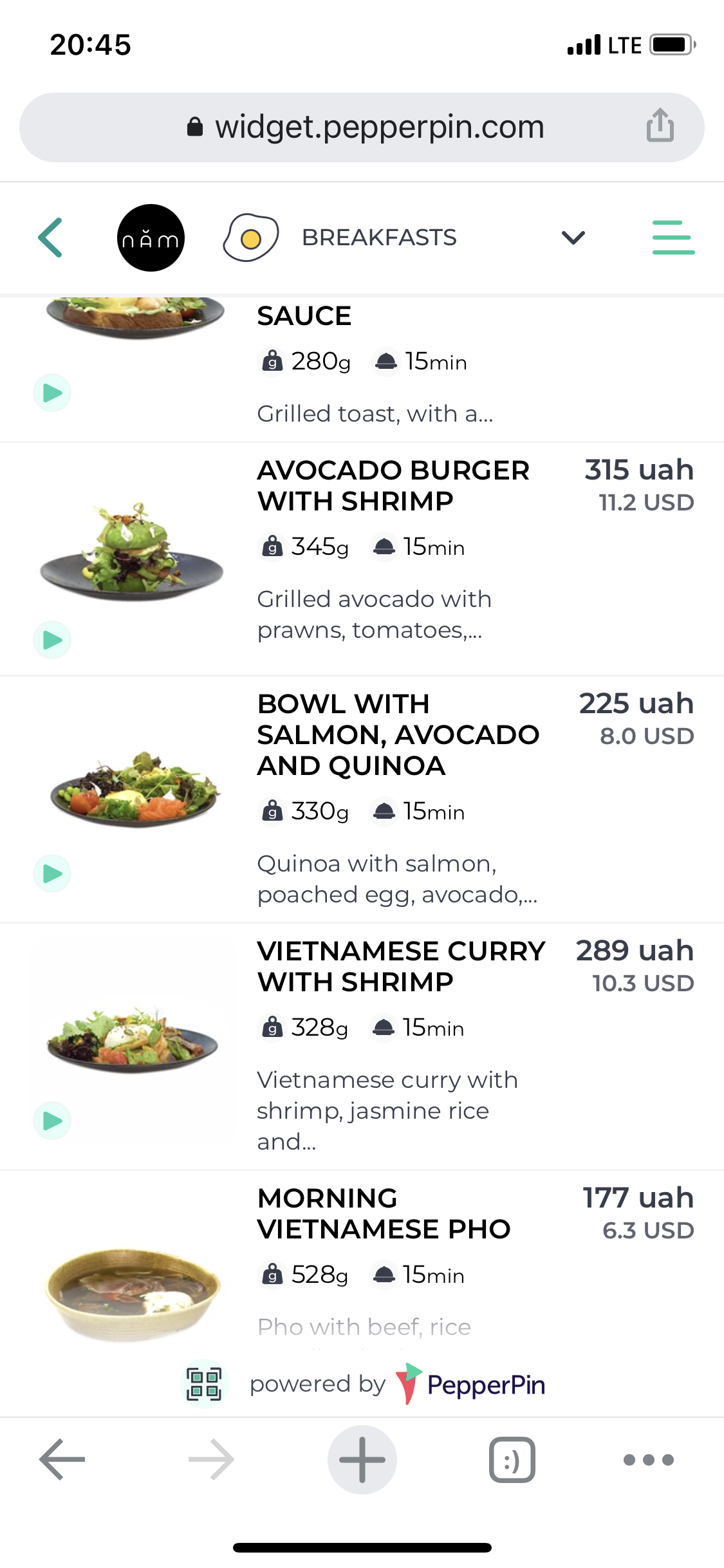Tap the plus button in browser toolbar
Image resolution: width=724 pixels, height=1568 pixels.
tap(362, 1460)
